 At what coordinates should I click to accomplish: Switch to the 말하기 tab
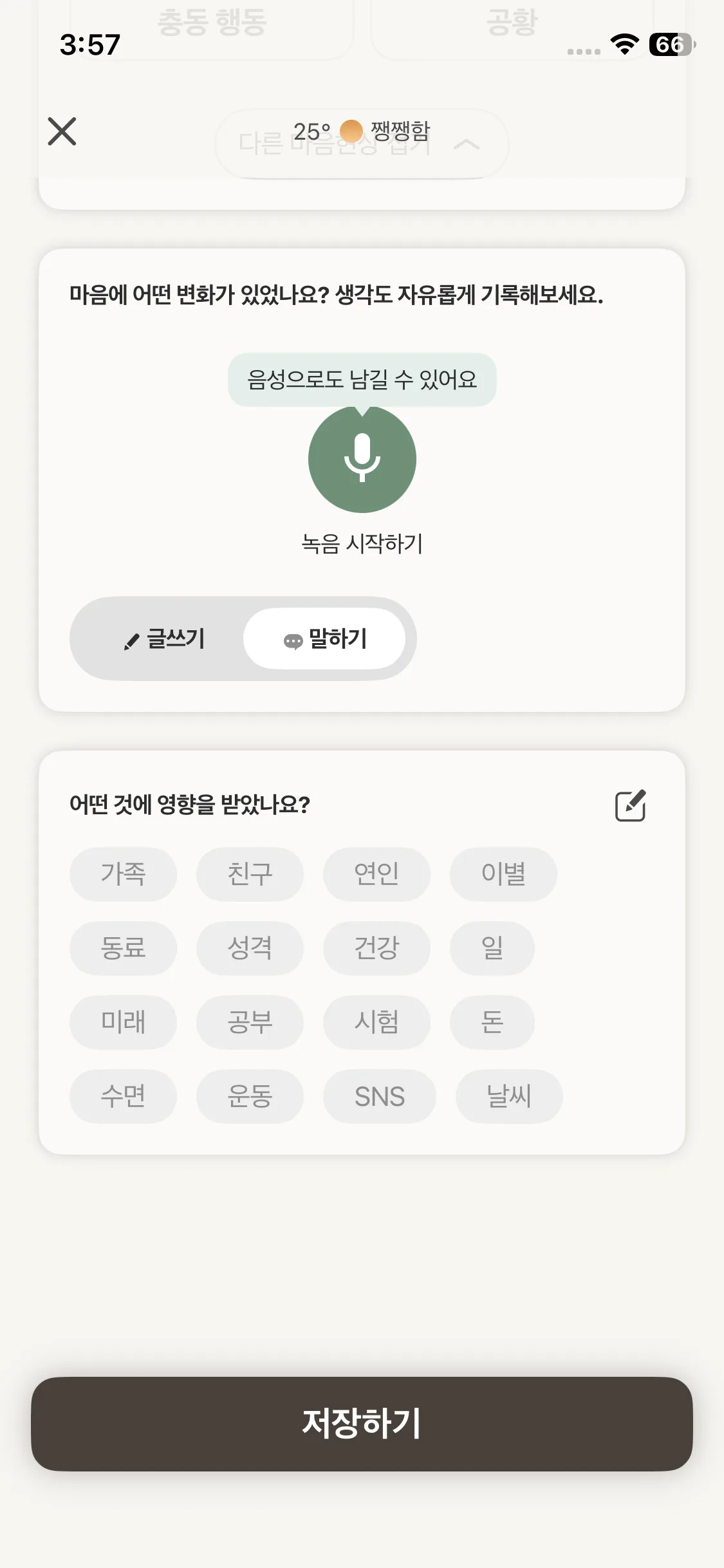326,639
